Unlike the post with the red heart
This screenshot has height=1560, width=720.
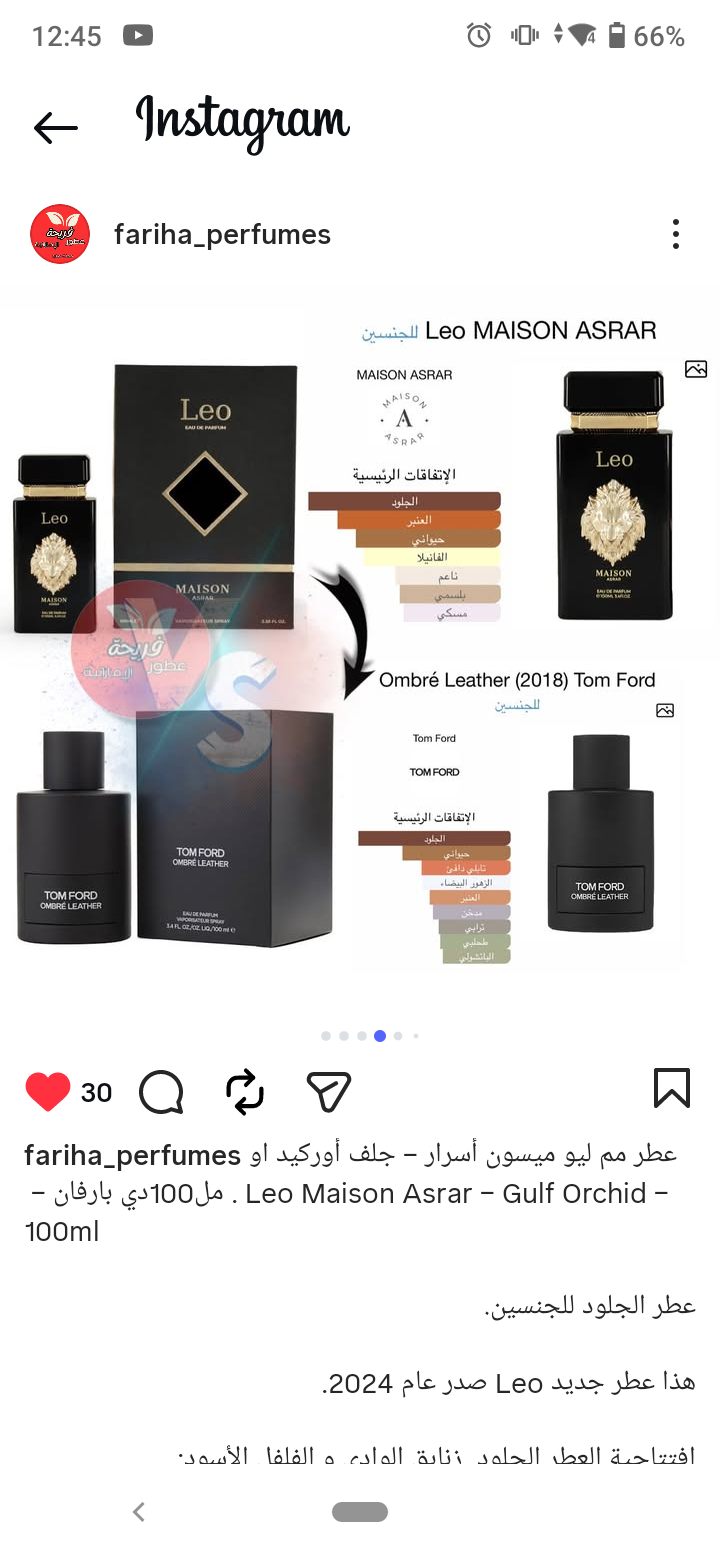click(47, 1092)
